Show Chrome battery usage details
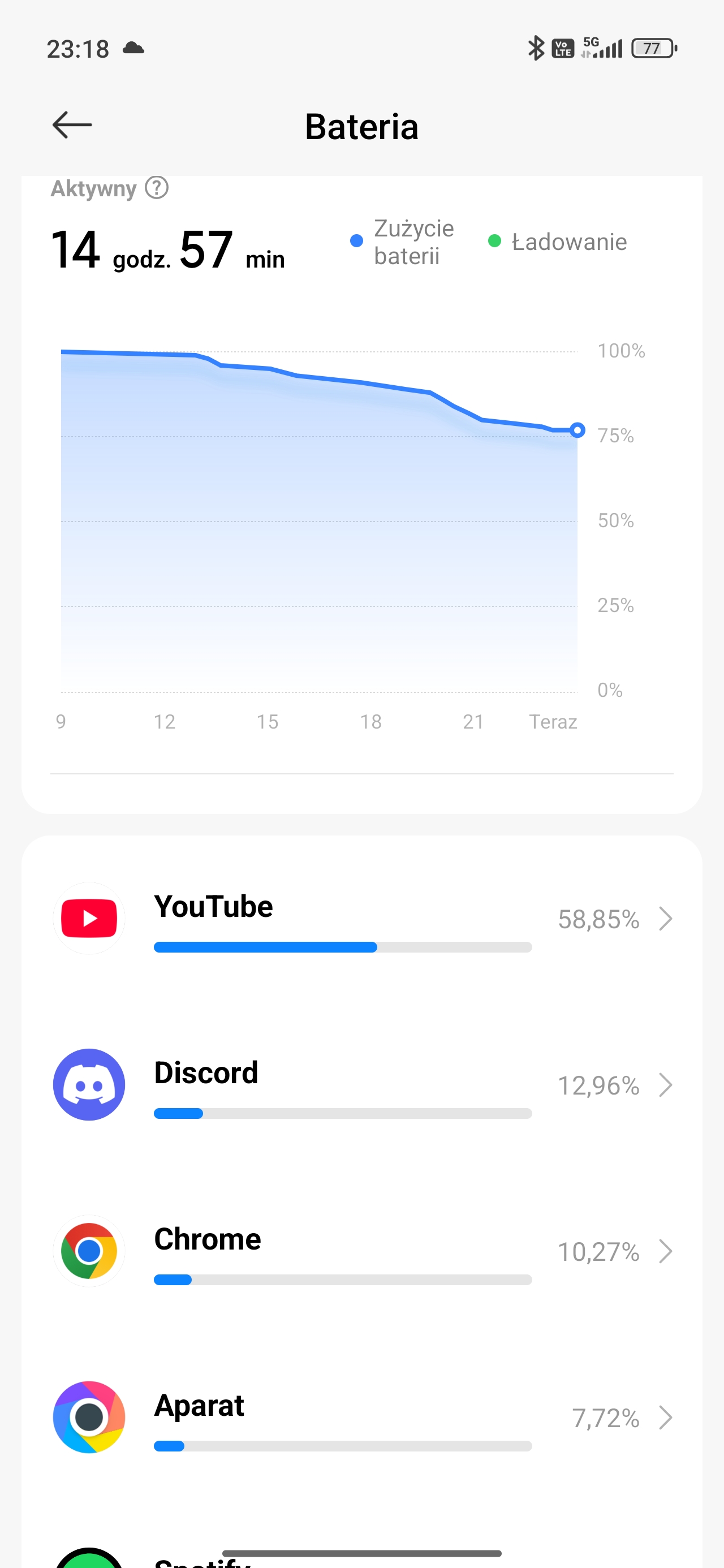This screenshot has height=1568, width=724. (x=361, y=1251)
